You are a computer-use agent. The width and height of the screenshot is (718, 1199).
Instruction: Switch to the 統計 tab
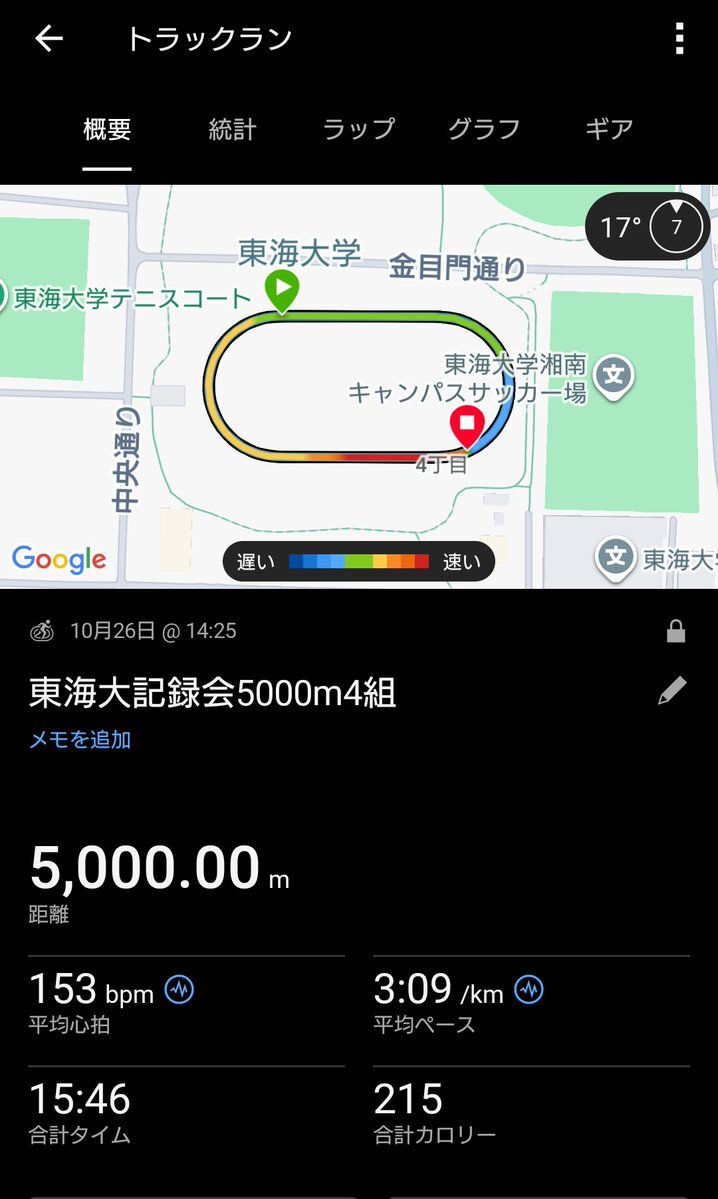click(x=232, y=129)
